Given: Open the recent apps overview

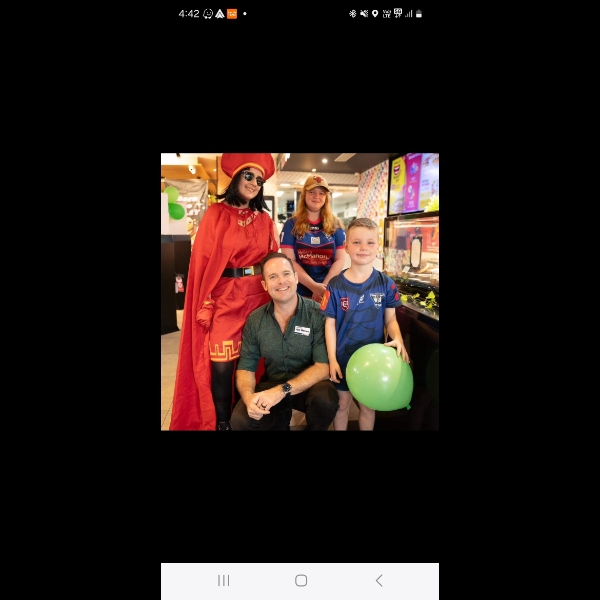Looking at the screenshot, I should pyautogui.click(x=223, y=580).
